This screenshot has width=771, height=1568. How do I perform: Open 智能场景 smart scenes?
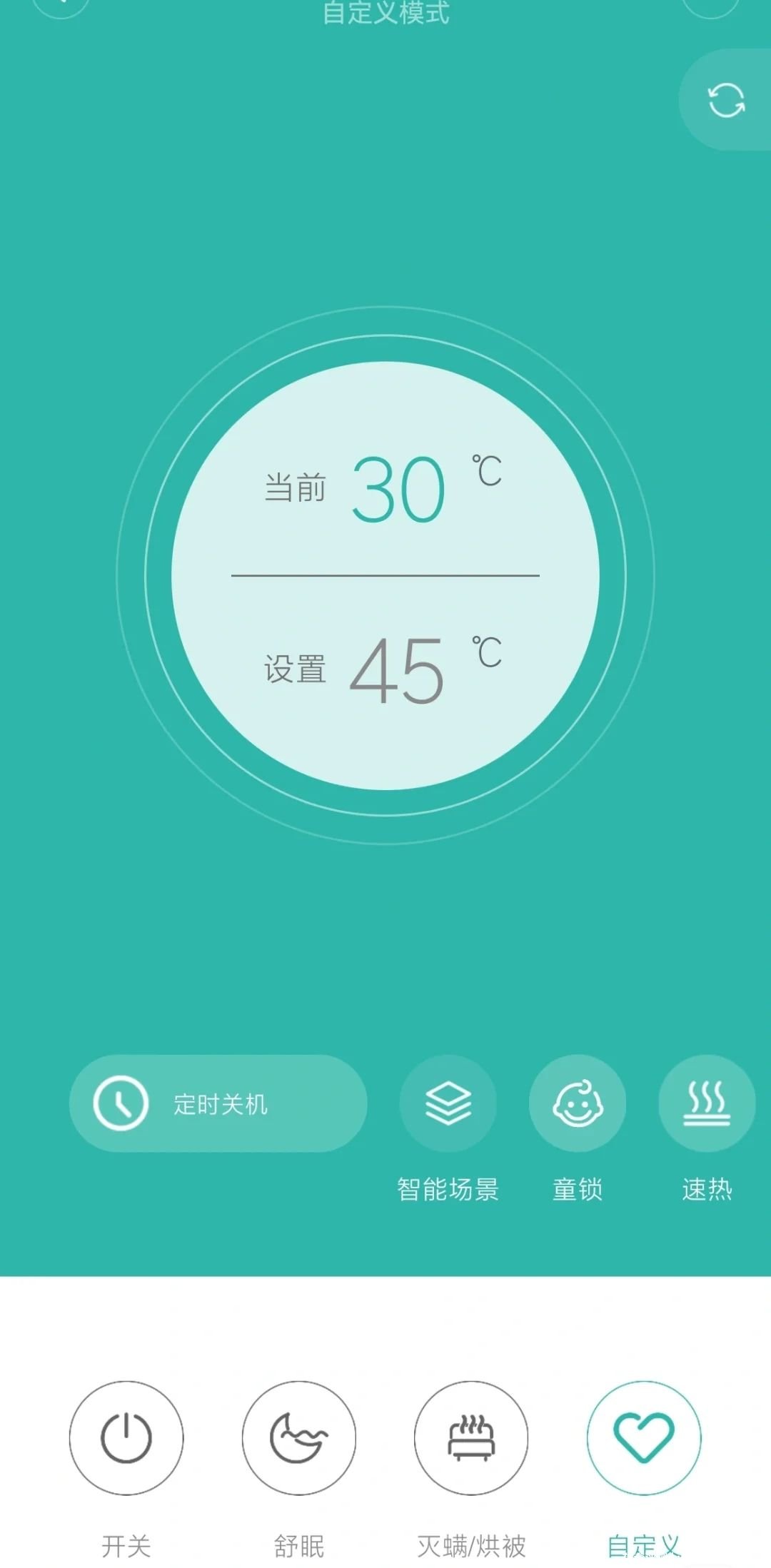click(448, 1103)
